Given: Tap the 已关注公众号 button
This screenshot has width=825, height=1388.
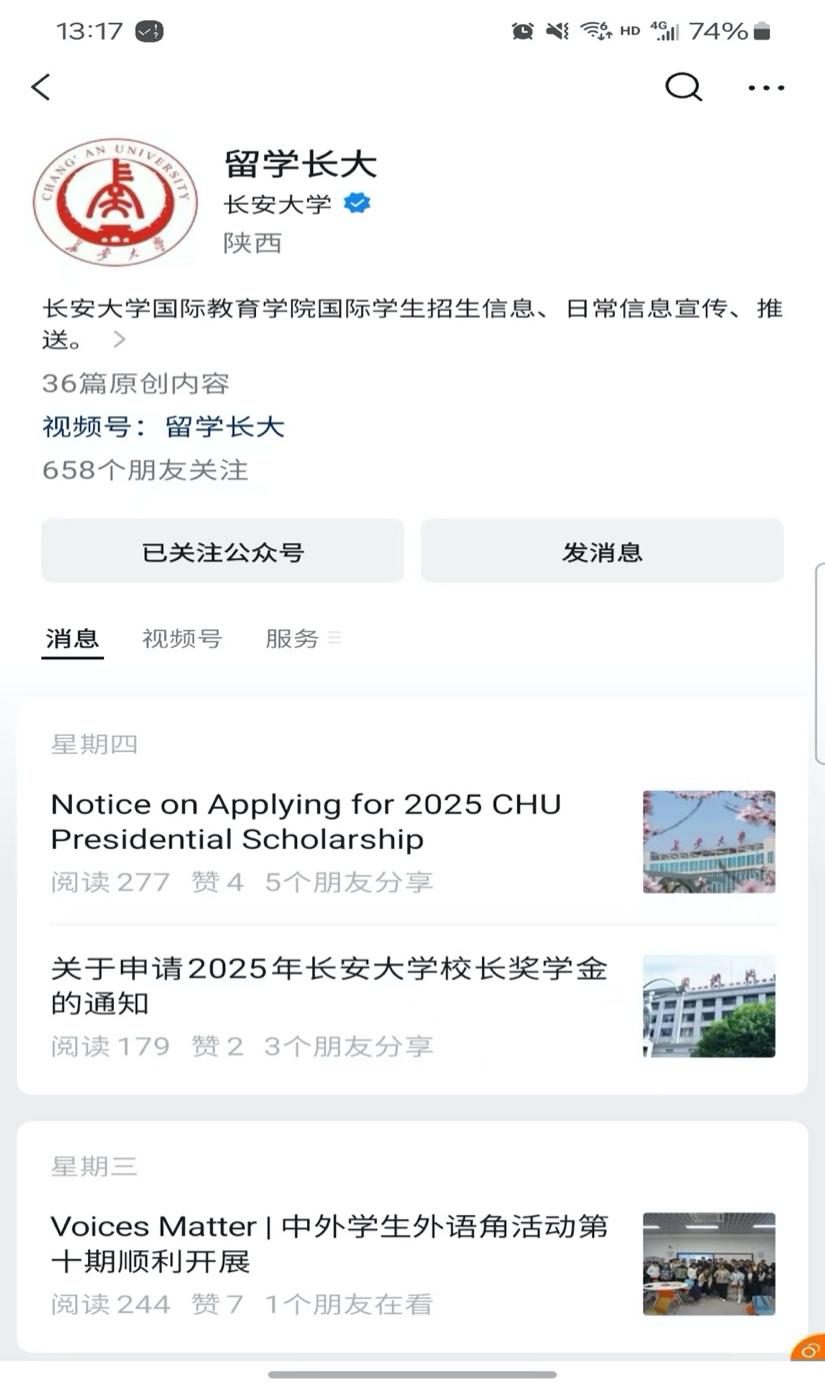Looking at the screenshot, I should pyautogui.click(x=222, y=551).
